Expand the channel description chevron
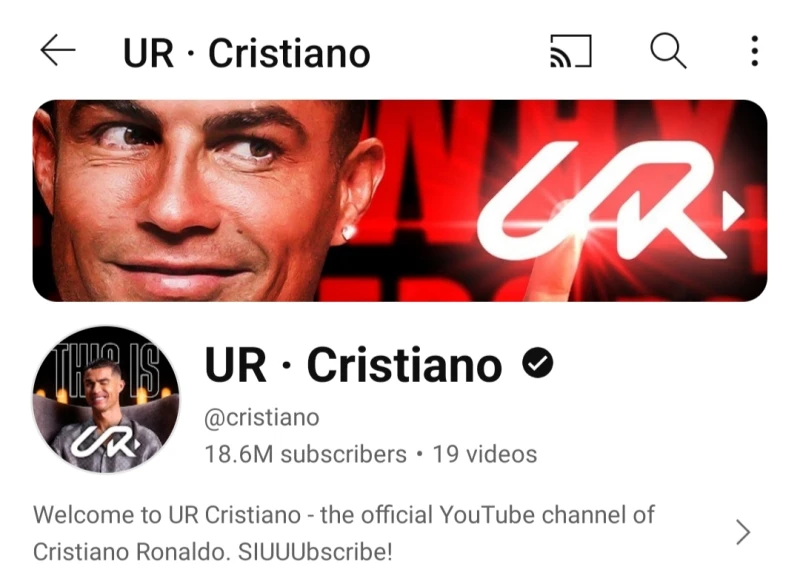Image resolution: width=800 pixels, height=587 pixels. coord(743,532)
